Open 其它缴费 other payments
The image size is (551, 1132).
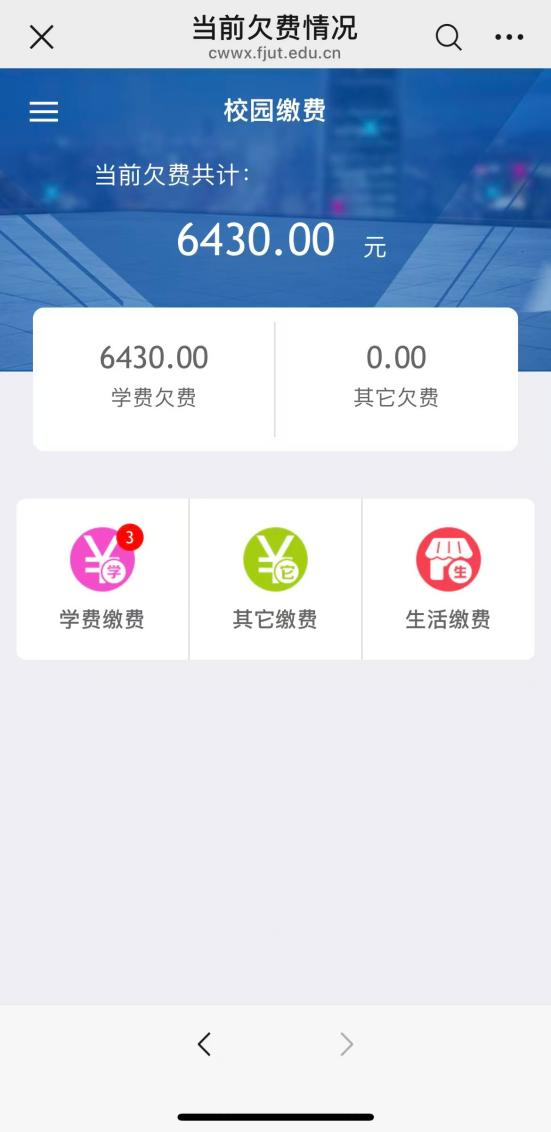[275, 579]
